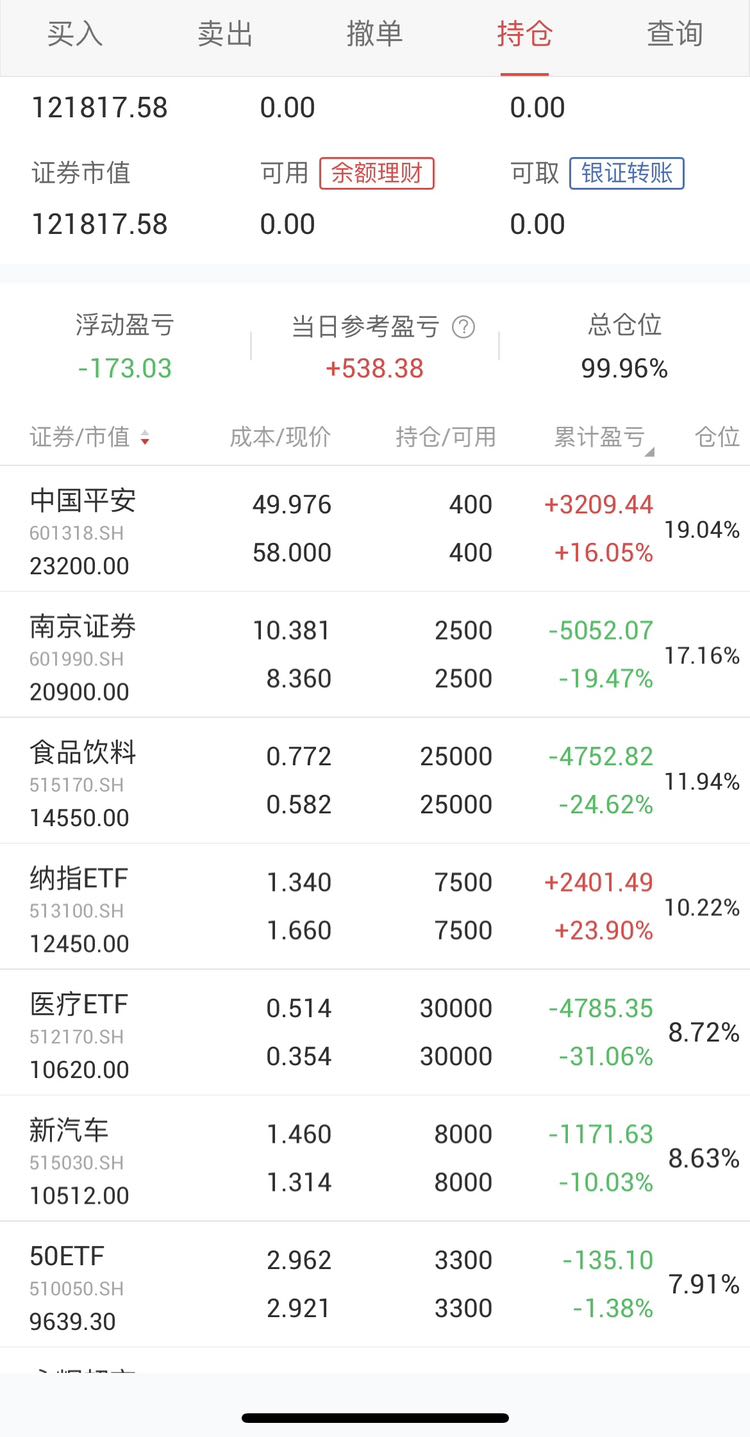Open the 撤单 tab
Viewport: 750px width, 1437px height.
coord(375,35)
